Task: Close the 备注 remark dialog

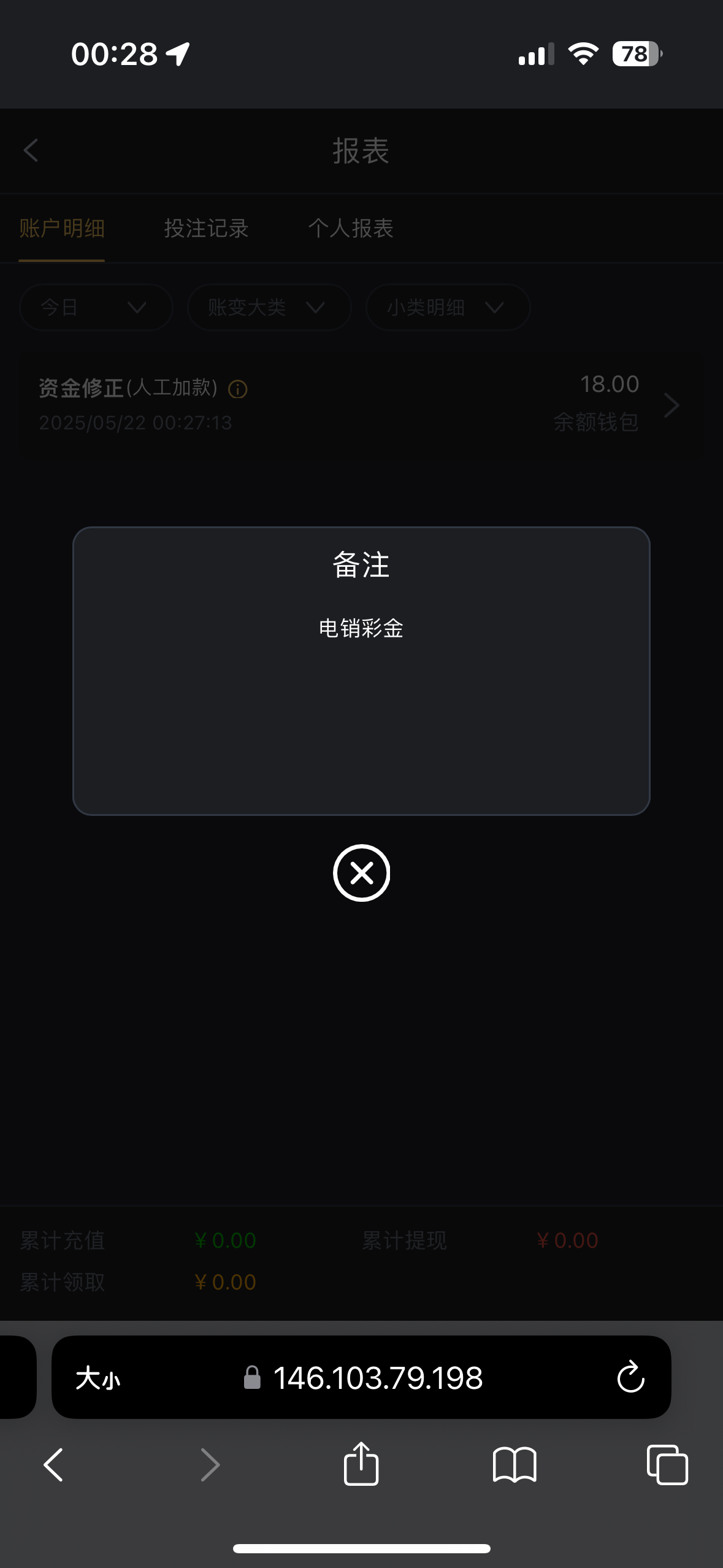Action: click(361, 872)
